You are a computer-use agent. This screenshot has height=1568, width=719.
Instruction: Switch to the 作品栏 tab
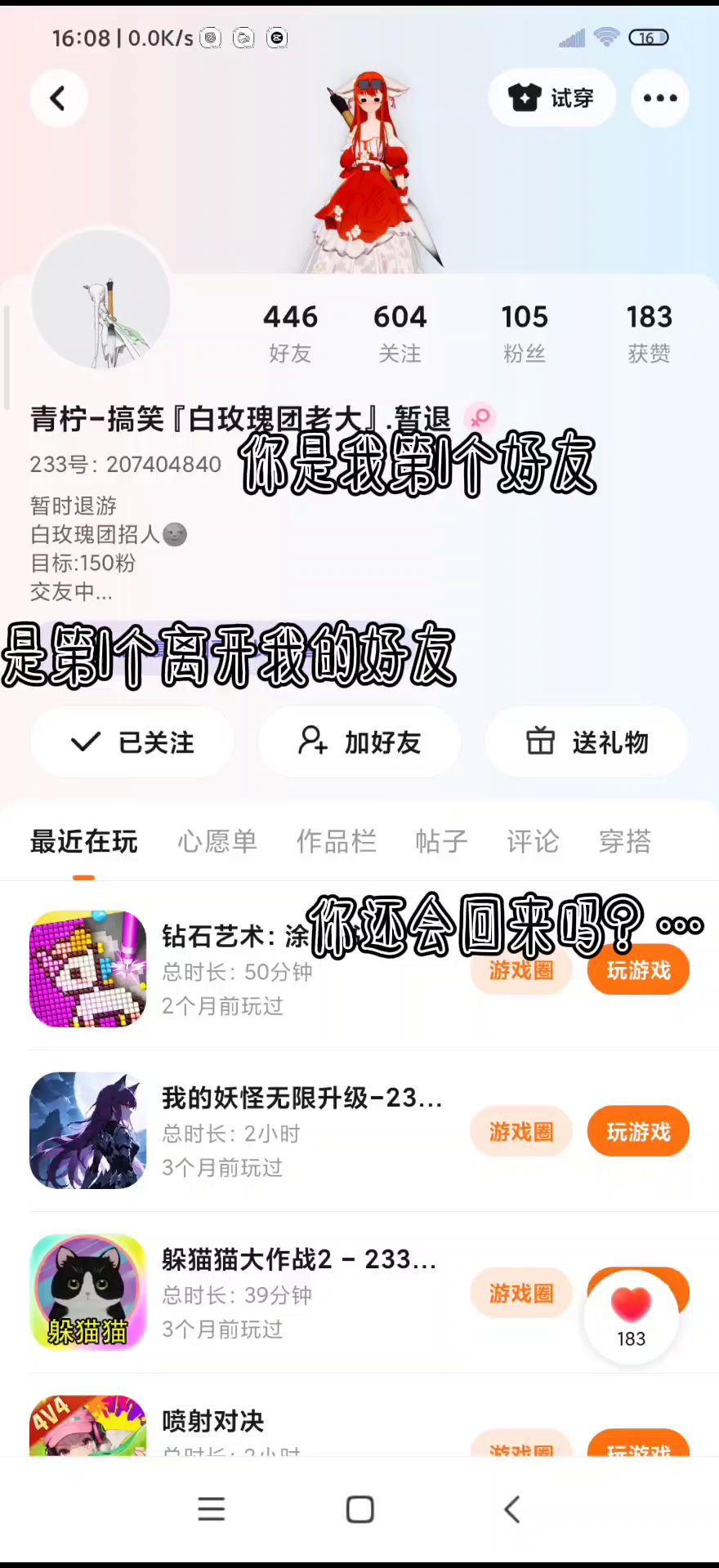tap(336, 841)
